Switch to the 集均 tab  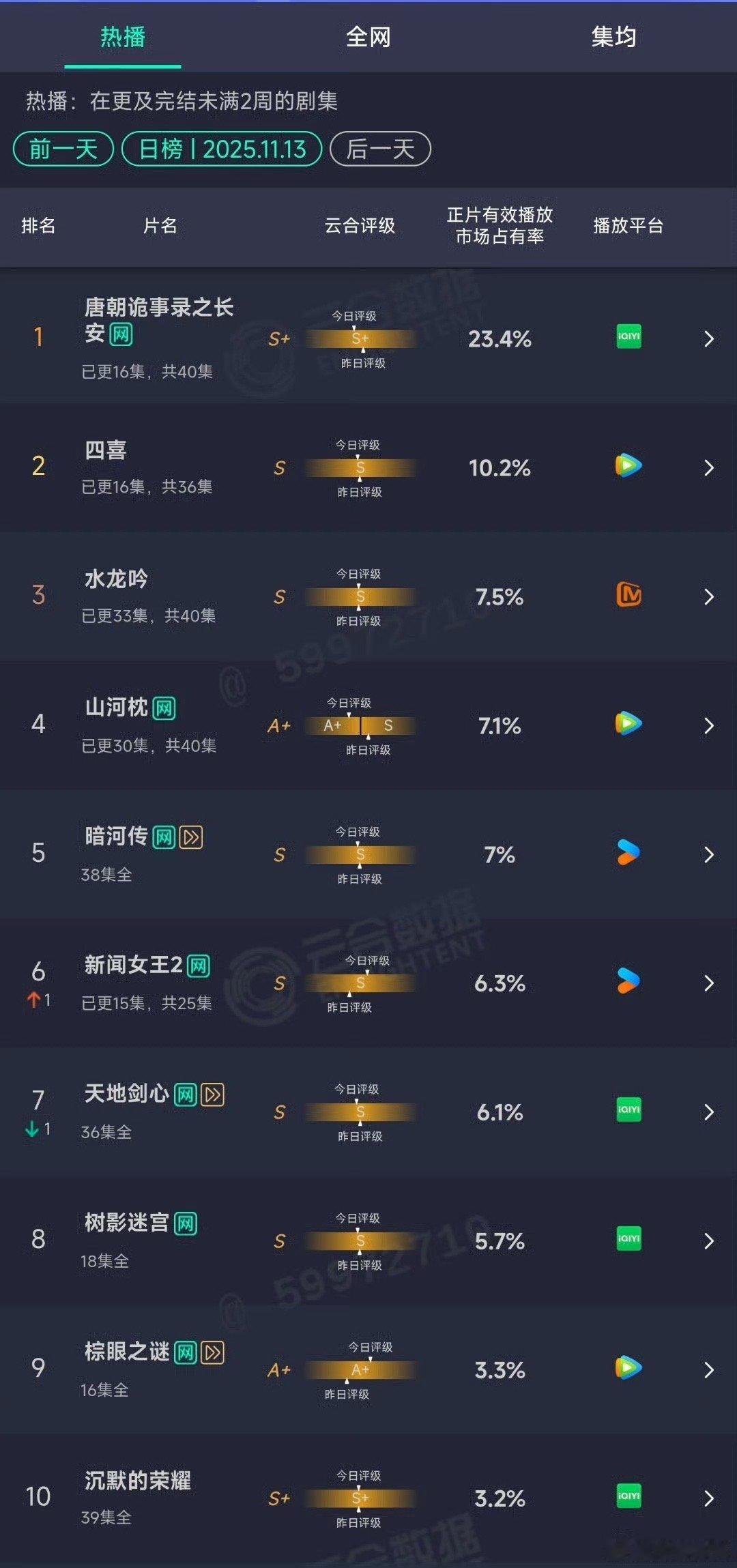(x=613, y=38)
